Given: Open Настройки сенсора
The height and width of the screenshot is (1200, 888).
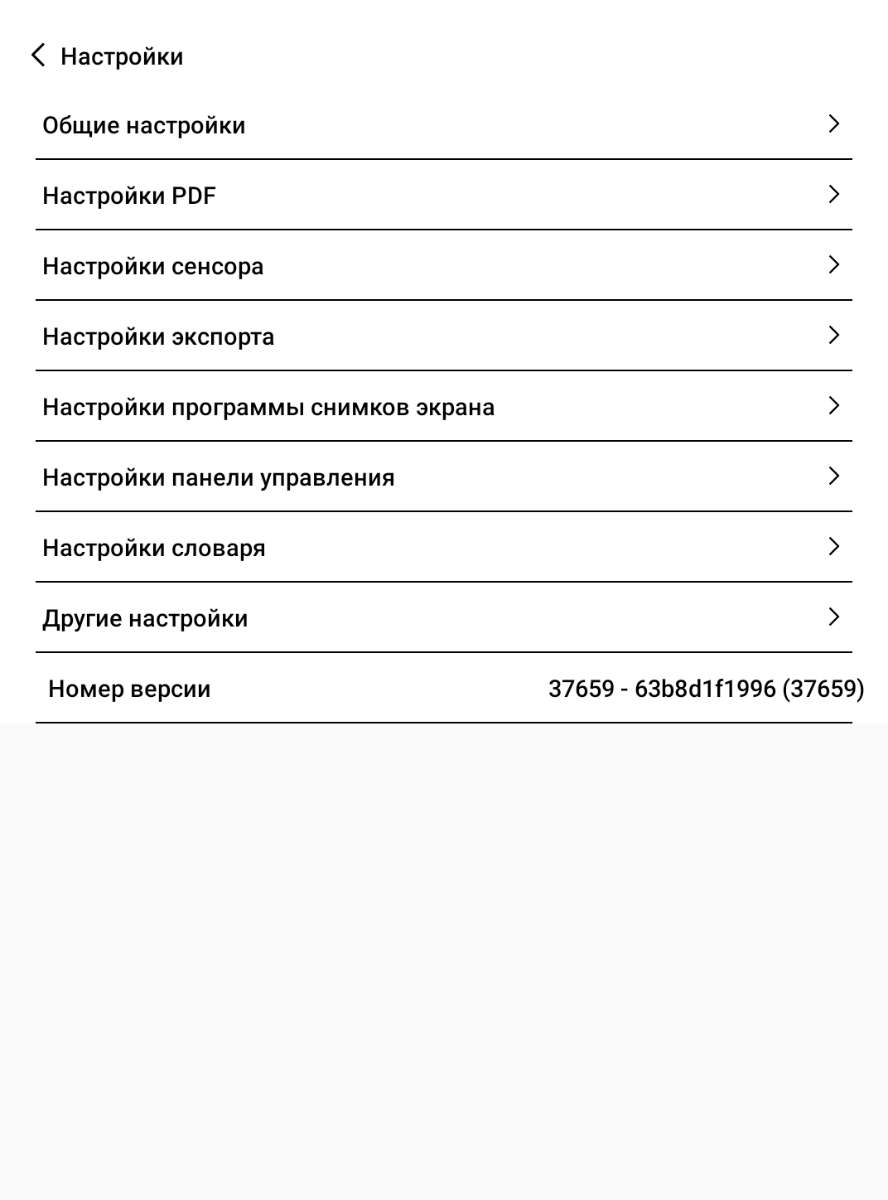Looking at the screenshot, I should click(443, 266).
